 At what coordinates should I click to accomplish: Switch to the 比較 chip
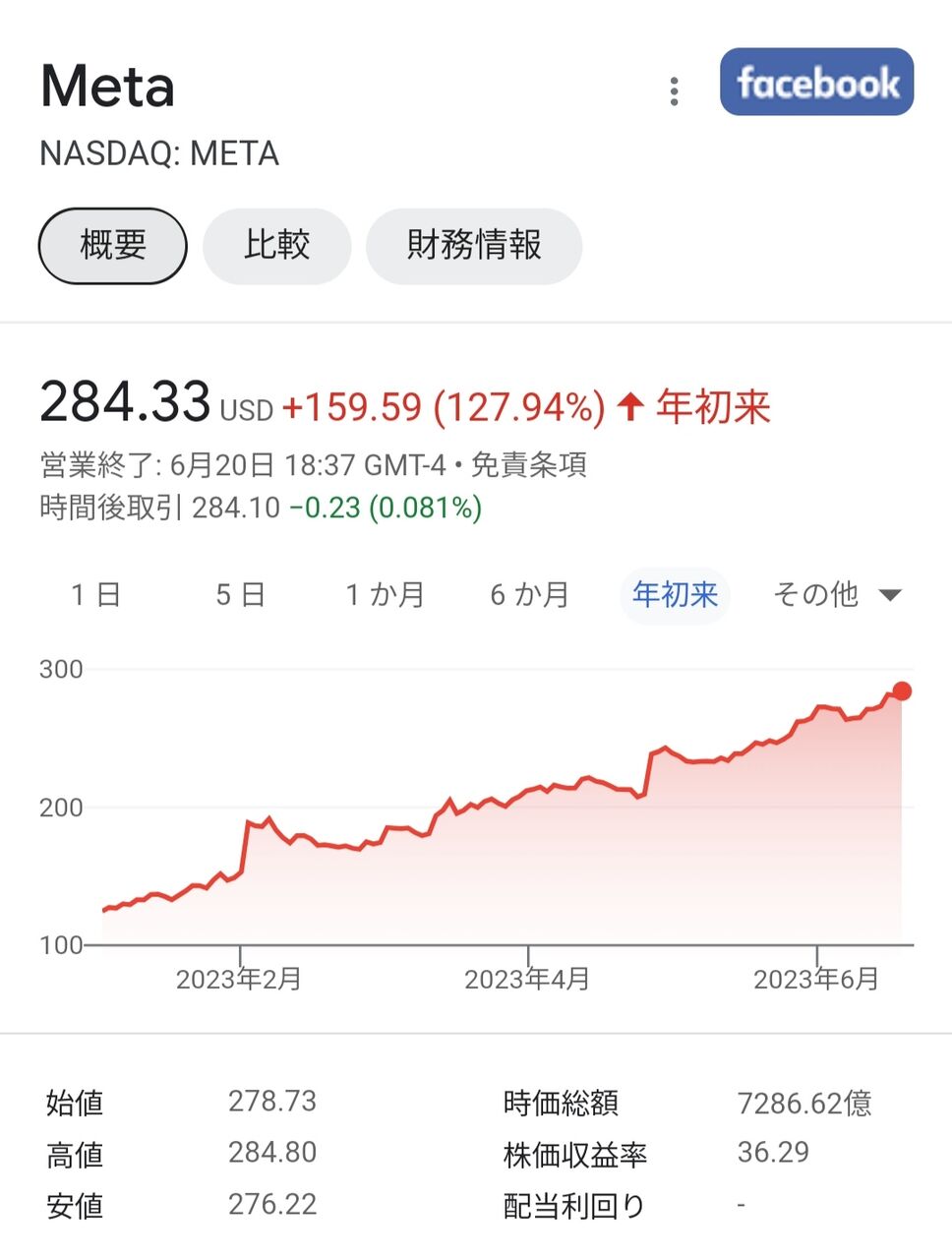coord(276,246)
